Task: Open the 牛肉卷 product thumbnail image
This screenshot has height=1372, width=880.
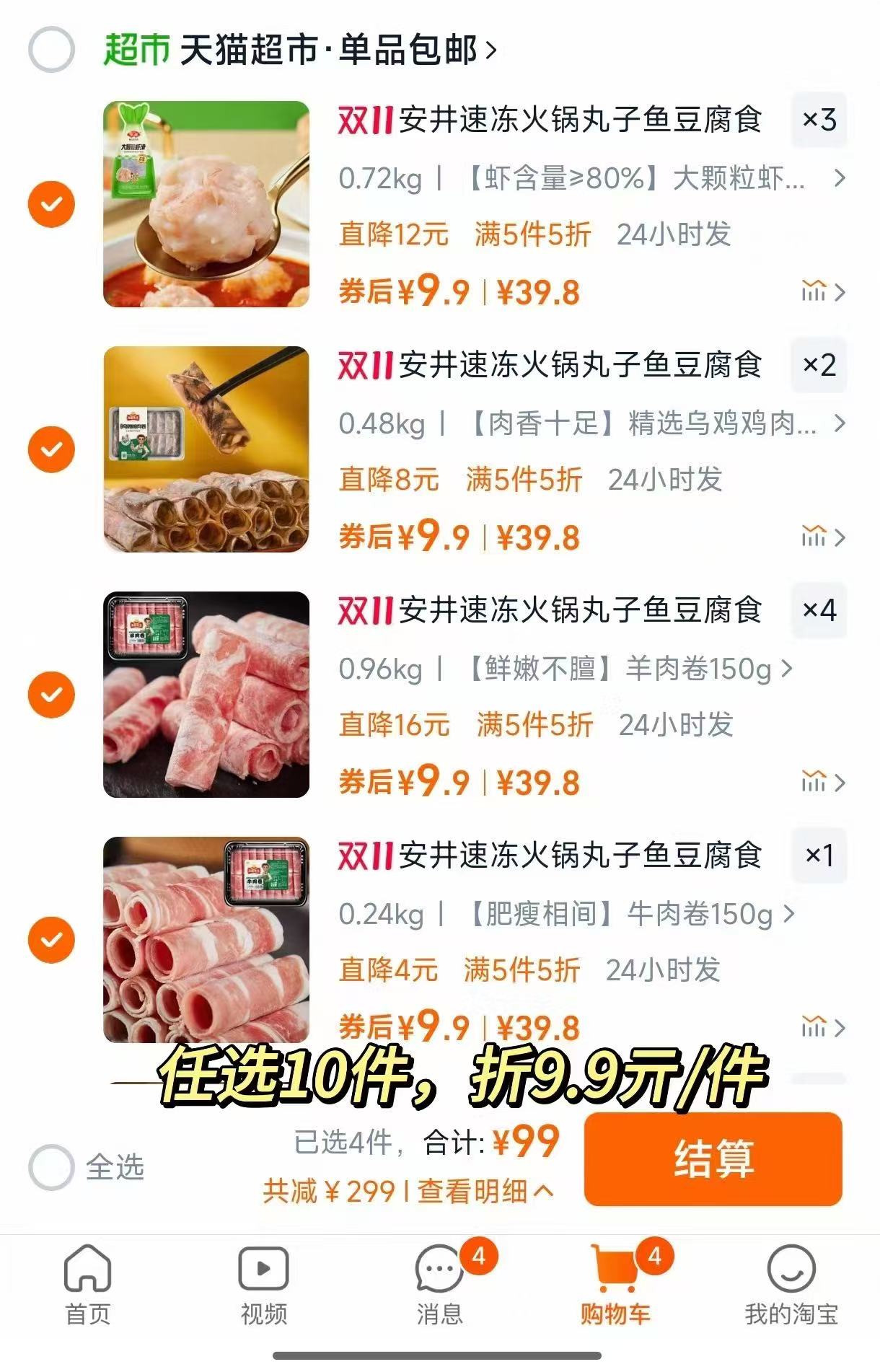Action: pyautogui.click(x=206, y=939)
